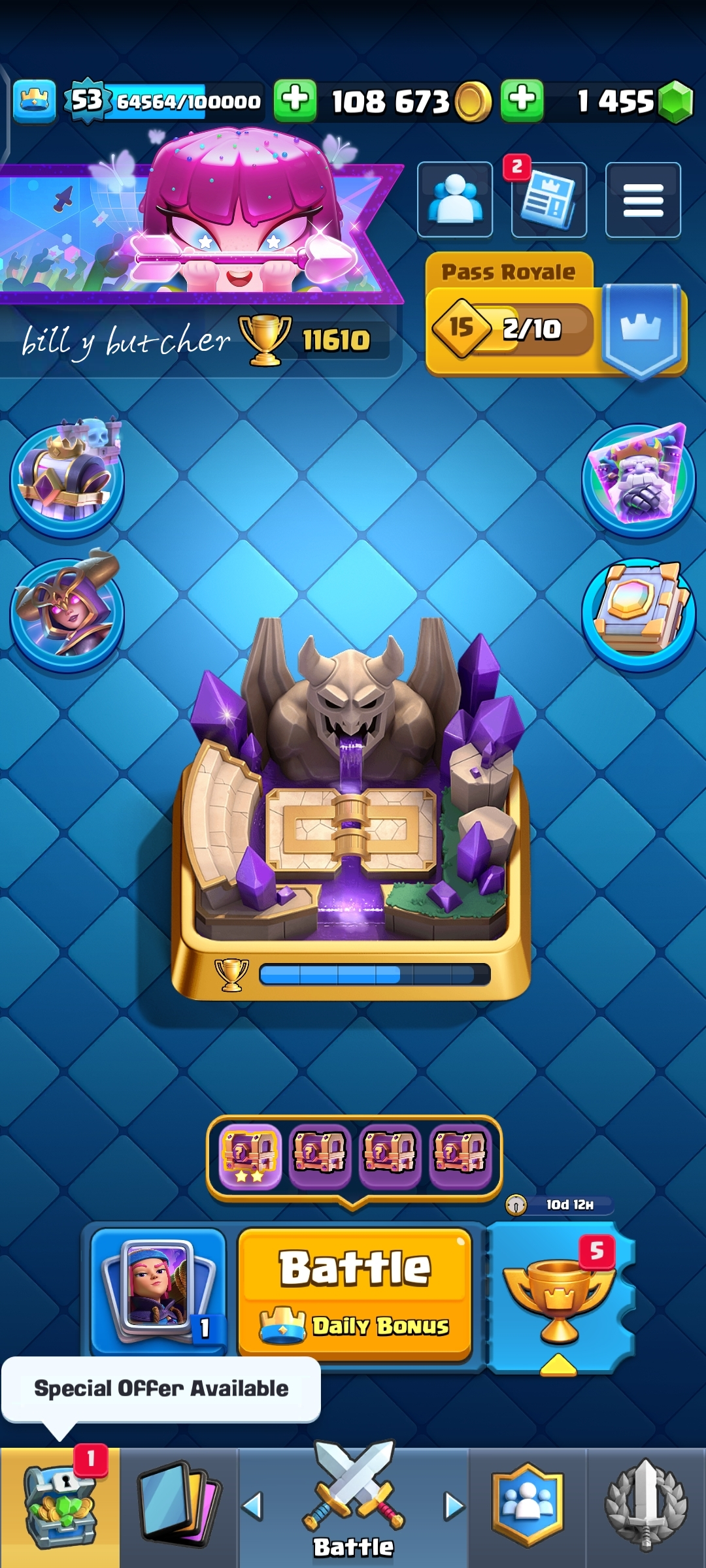The image size is (706, 1568).
Task: Switch to the Clan social tab
Action: click(x=528, y=1506)
